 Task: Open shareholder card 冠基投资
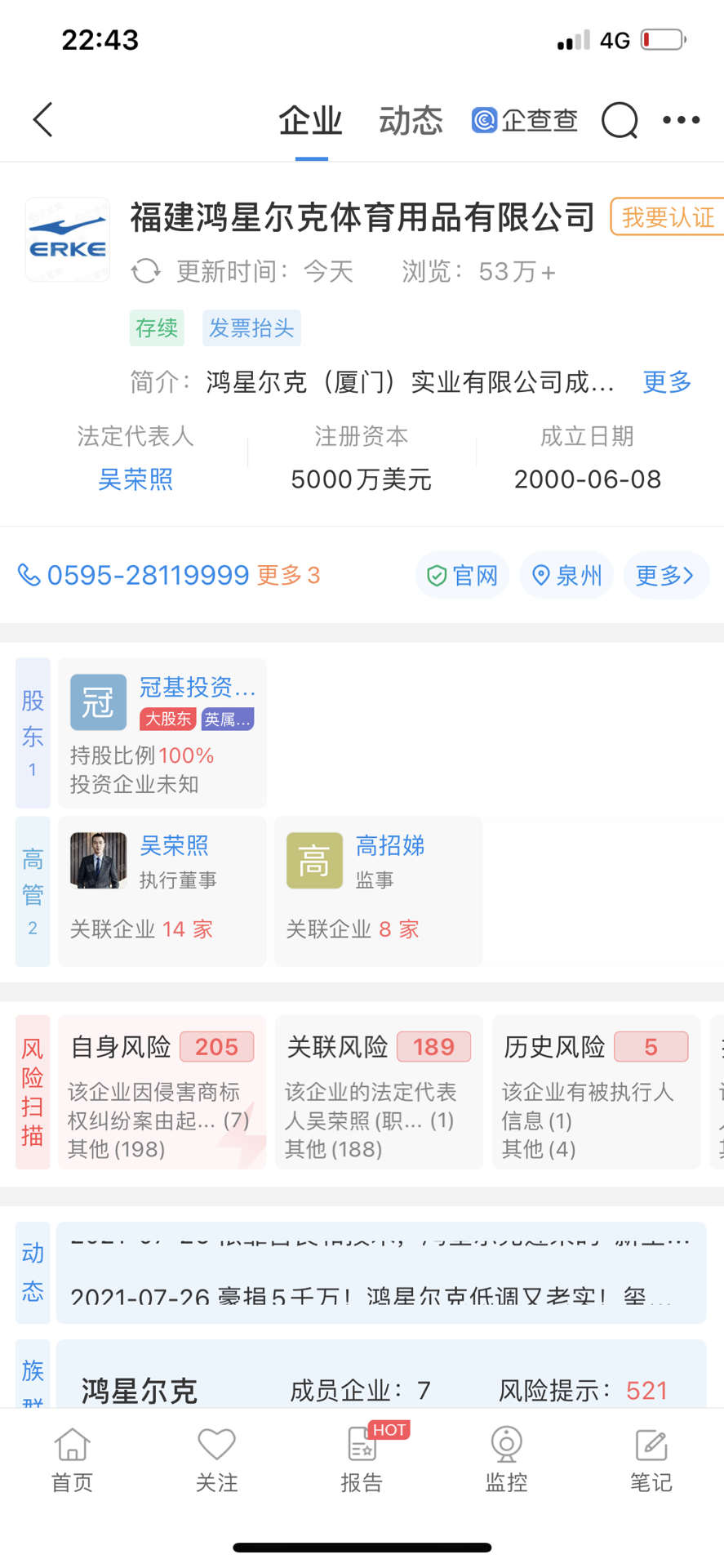click(x=162, y=733)
